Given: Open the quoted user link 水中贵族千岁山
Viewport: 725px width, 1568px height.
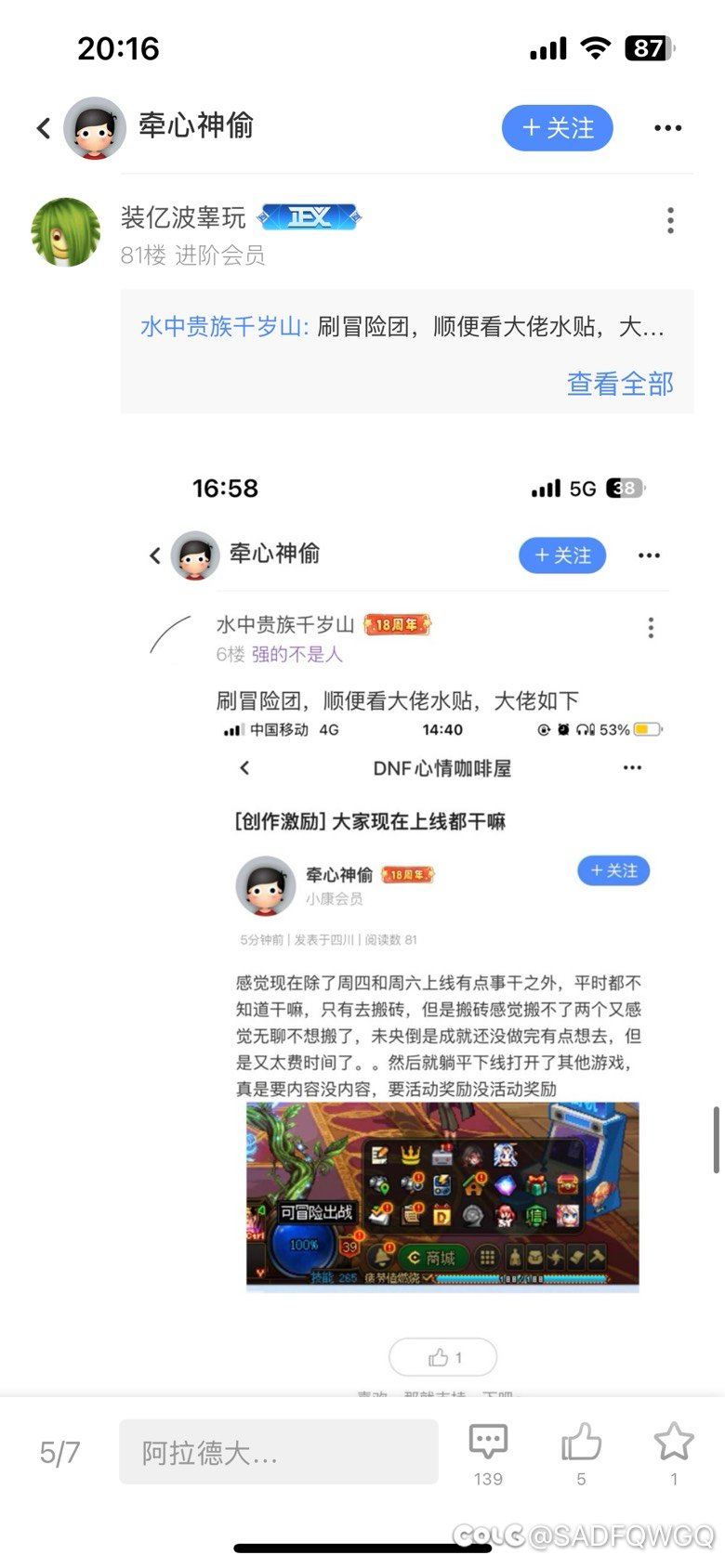Looking at the screenshot, I should click(x=224, y=327).
